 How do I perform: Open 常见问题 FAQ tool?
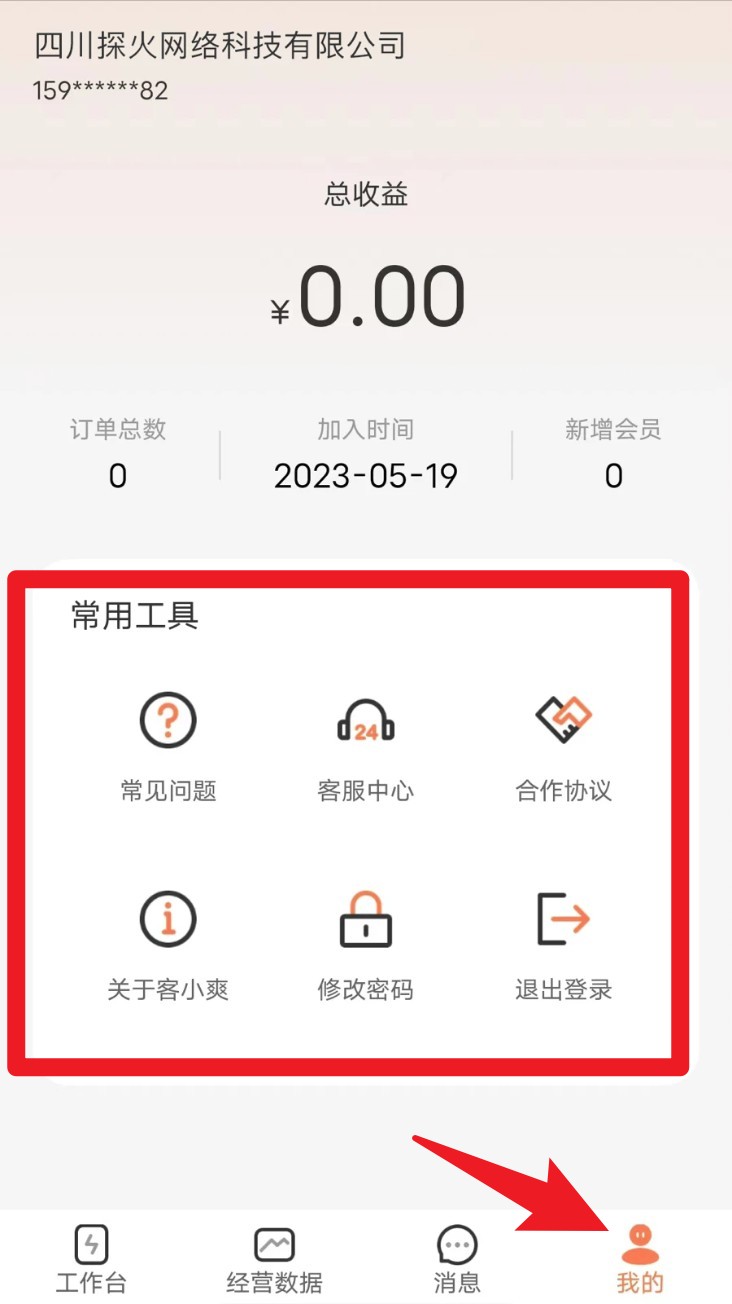168,747
